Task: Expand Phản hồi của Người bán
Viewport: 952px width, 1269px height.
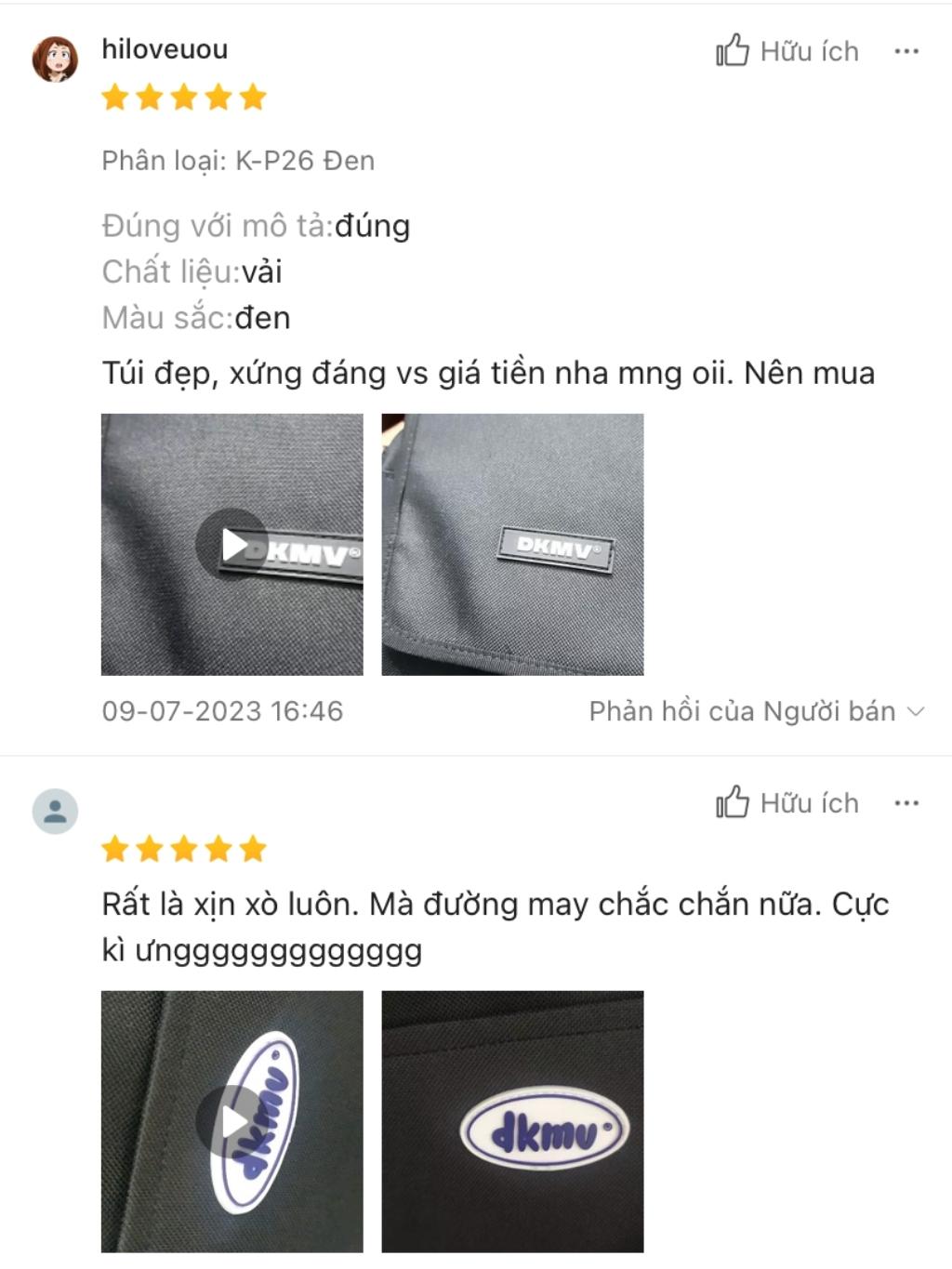Action: pyautogui.click(x=757, y=711)
